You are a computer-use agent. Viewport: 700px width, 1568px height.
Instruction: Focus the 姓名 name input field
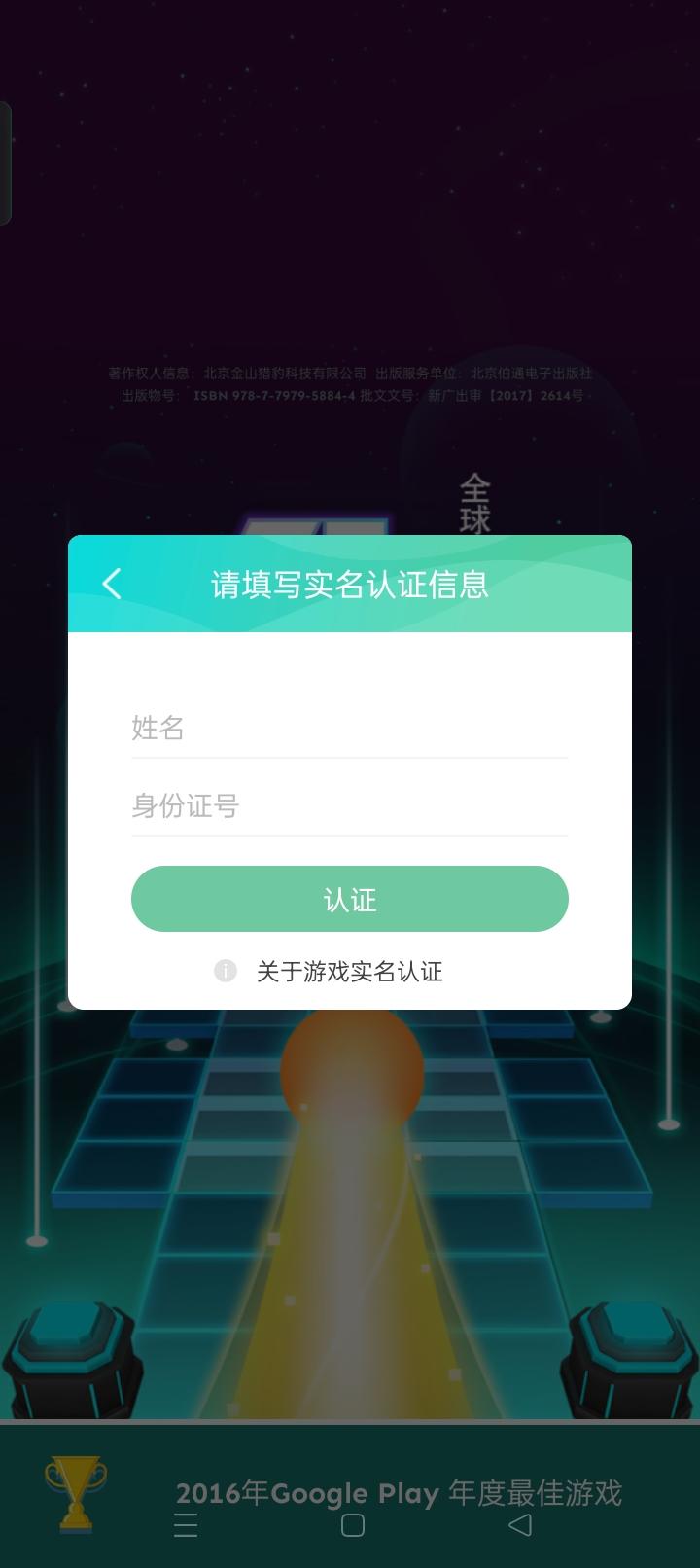[x=349, y=728]
